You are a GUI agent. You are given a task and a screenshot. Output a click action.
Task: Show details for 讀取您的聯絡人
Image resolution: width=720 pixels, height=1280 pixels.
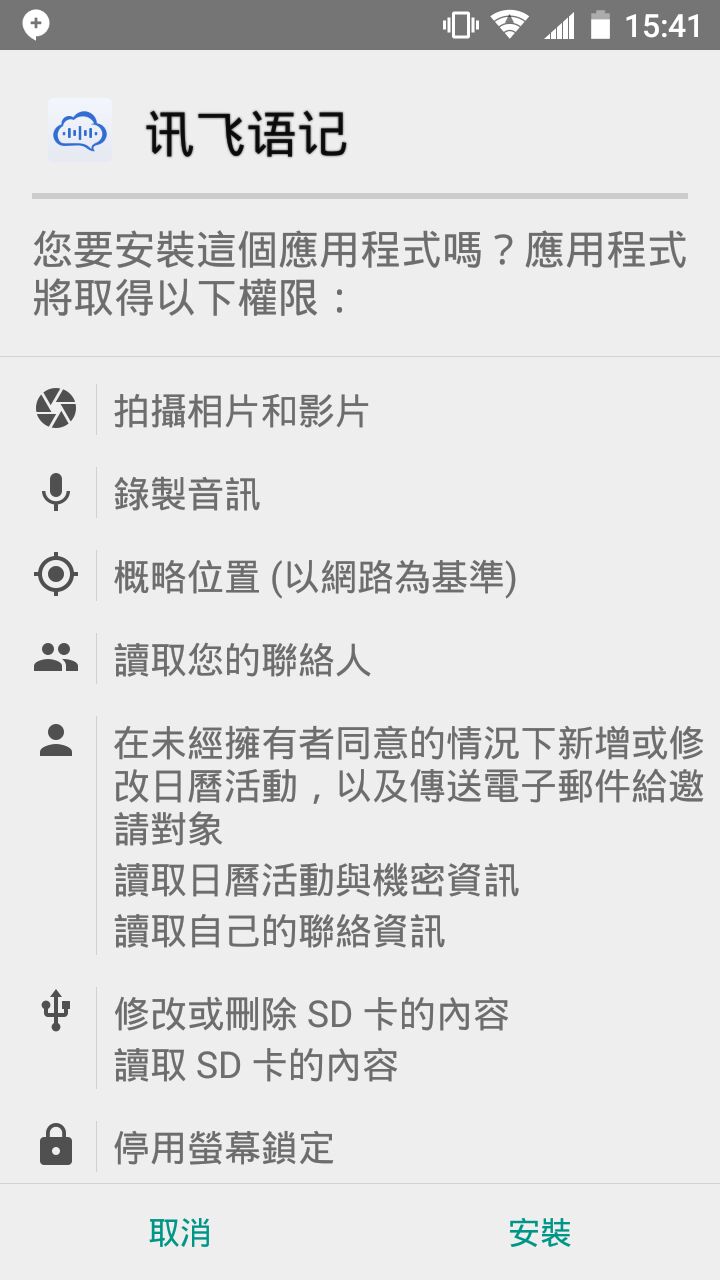coord(242,660)
